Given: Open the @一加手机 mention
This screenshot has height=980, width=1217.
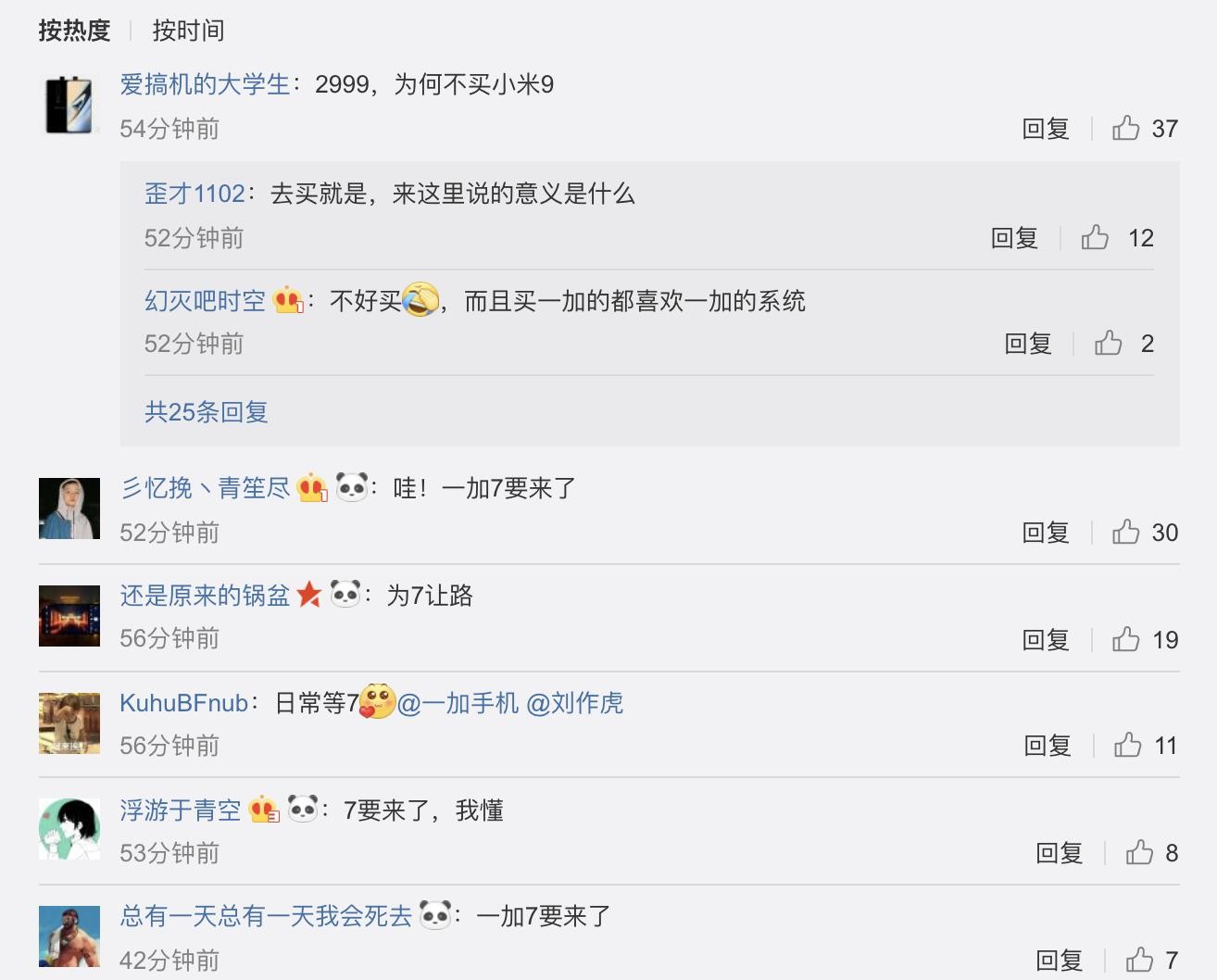Looking at the screenshot, I should [458, 703].
